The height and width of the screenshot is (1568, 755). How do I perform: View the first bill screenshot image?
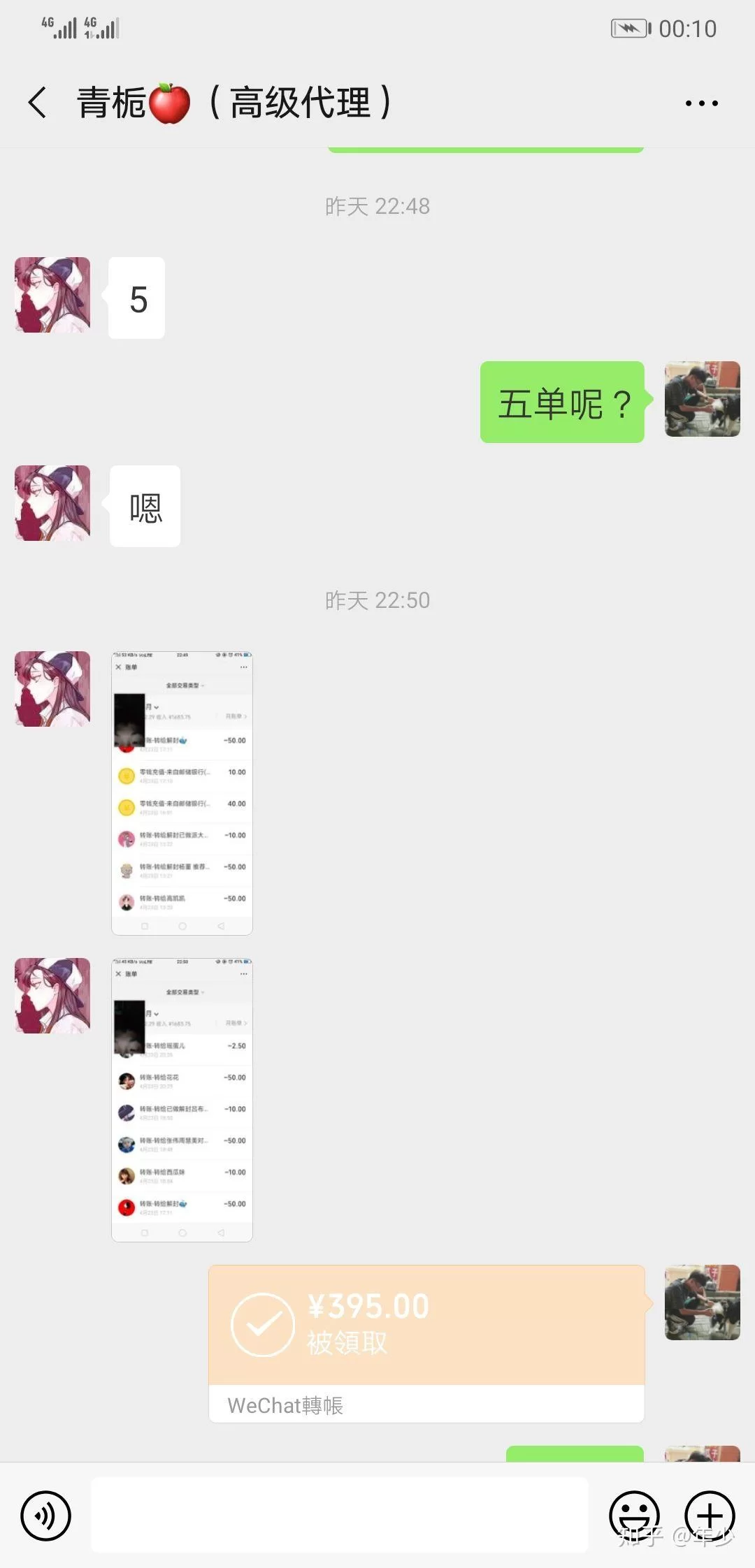pyautogui.click(x=182, y=793)
